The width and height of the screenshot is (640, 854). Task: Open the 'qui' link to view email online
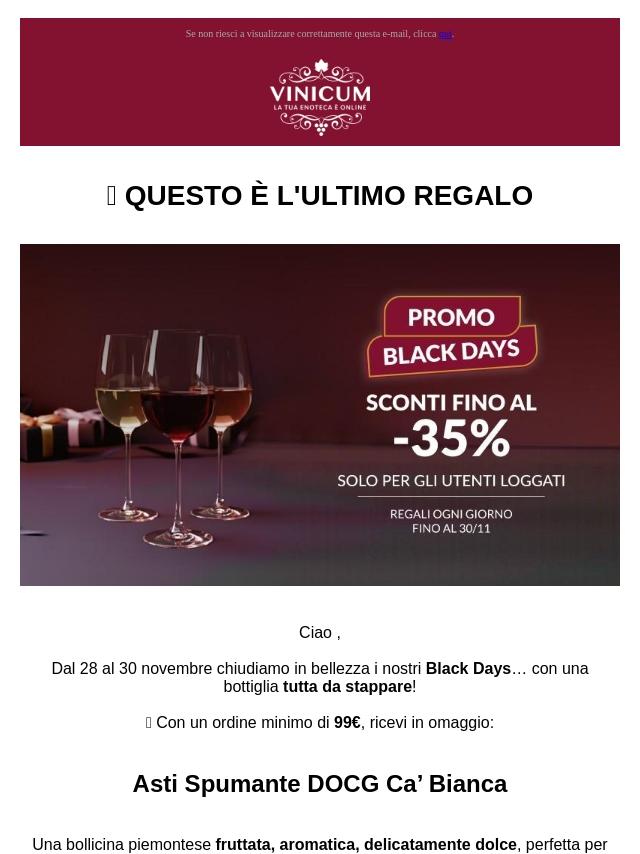pyautogui.click(x=446, y=34)
